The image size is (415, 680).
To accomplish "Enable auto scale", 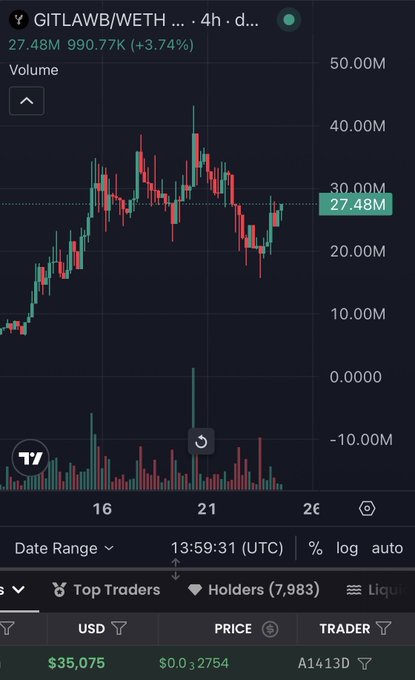I will 387,548.
